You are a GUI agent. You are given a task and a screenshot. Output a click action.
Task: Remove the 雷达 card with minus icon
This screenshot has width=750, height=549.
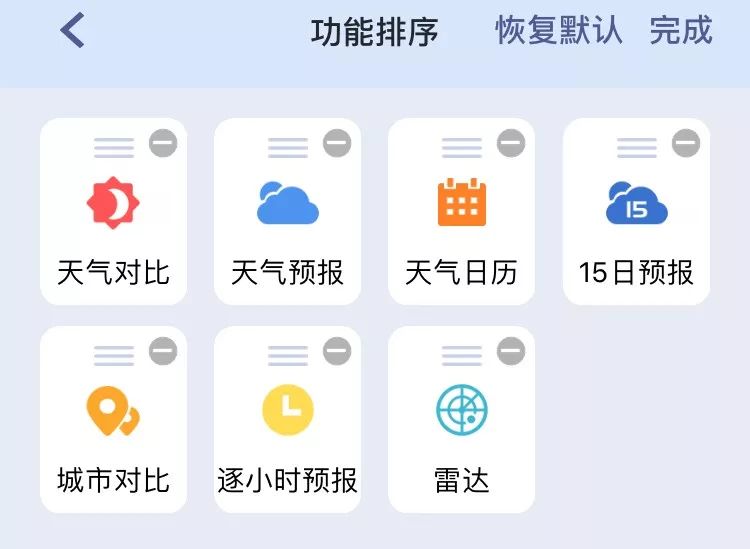click(511, 351)
